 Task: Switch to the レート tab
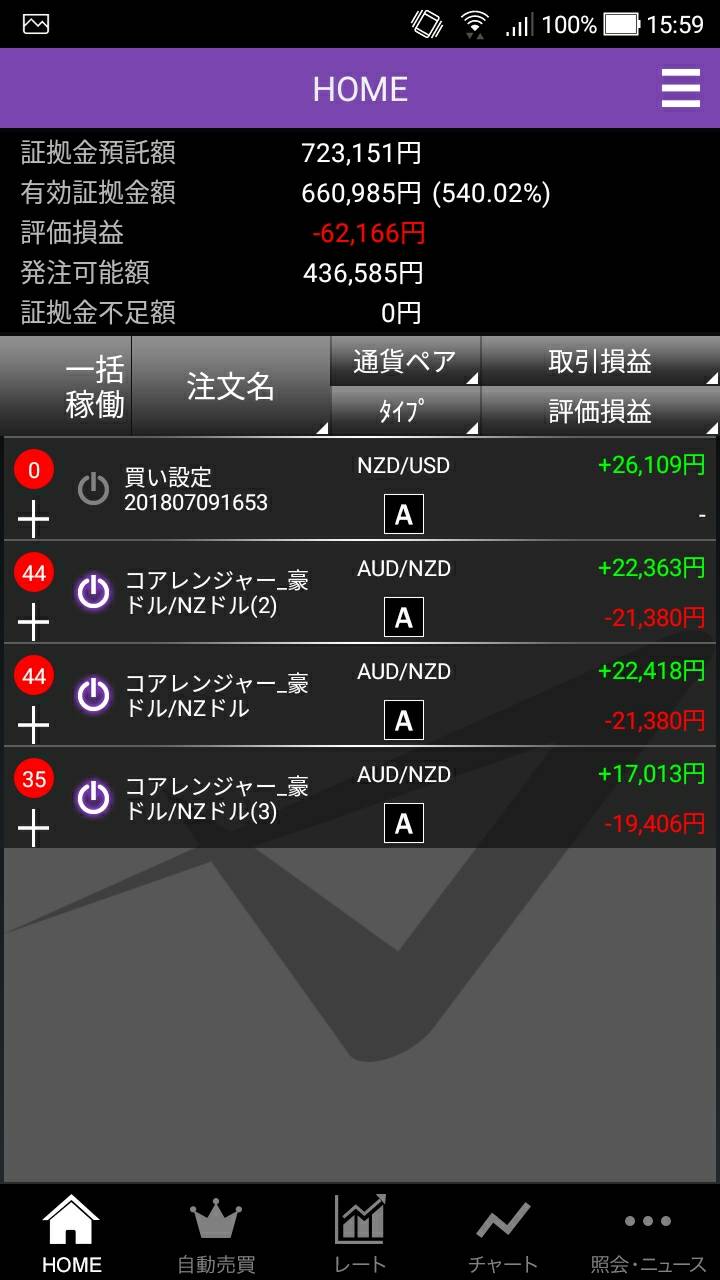click(x=360, y=1234)
